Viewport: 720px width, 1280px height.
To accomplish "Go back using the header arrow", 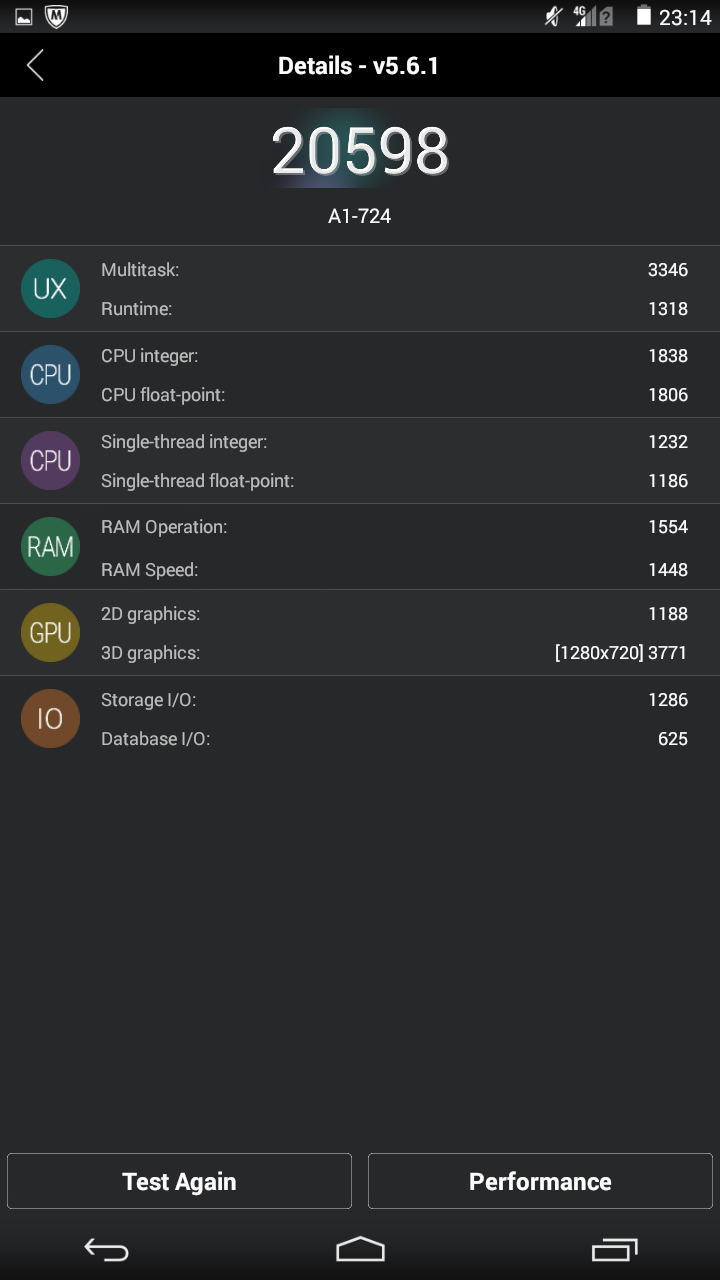I will [35, 66].
